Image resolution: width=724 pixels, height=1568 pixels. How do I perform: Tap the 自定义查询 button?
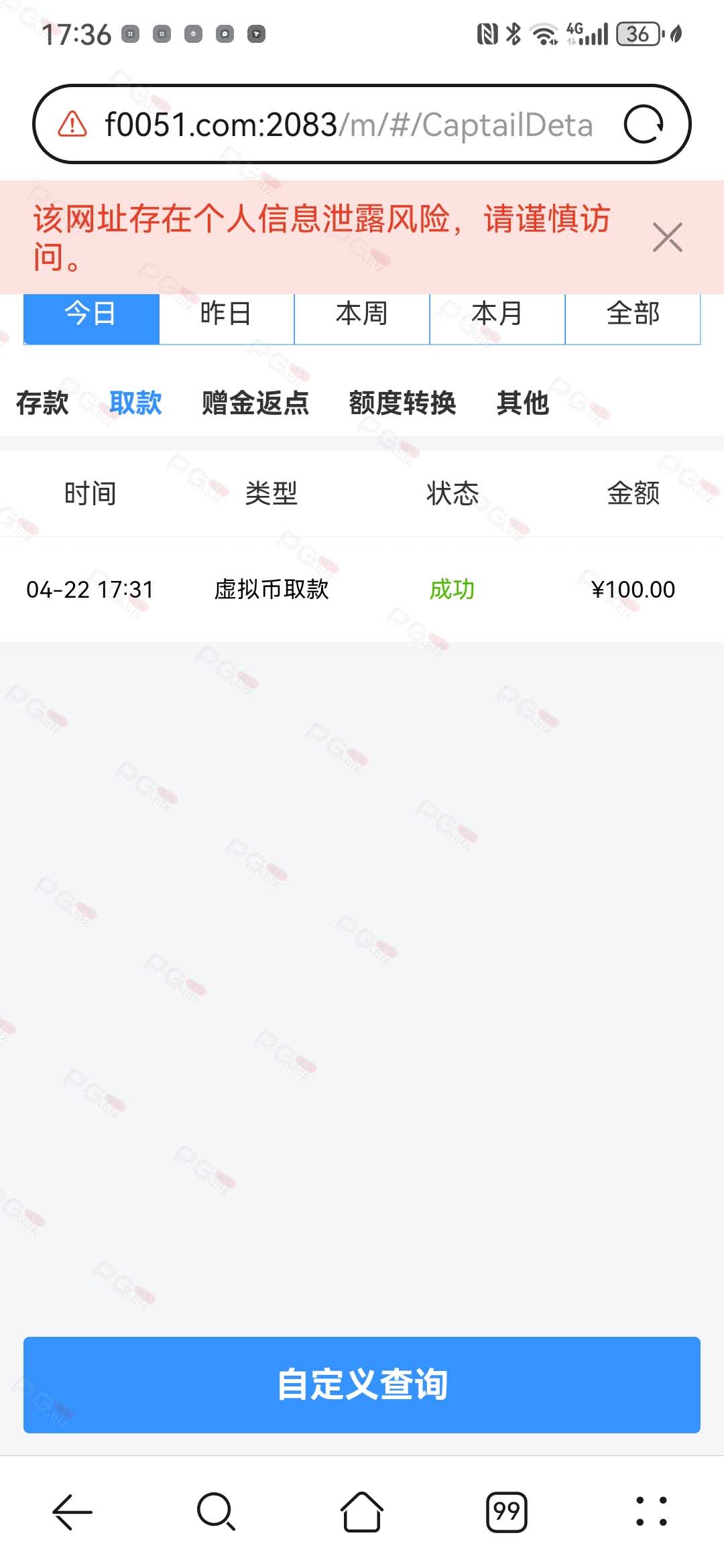(362, 1384)
